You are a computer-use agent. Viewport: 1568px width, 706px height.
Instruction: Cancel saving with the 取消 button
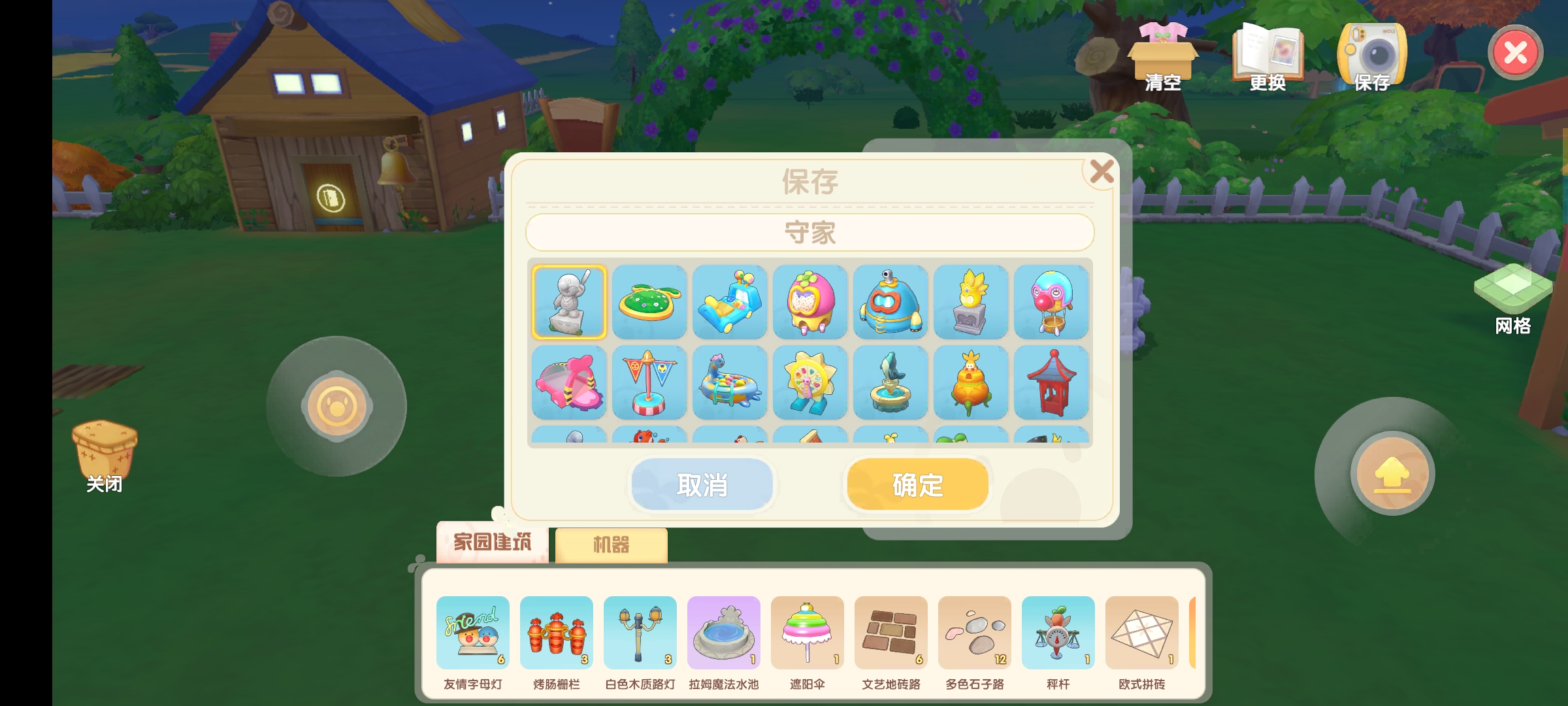(702, 484)
